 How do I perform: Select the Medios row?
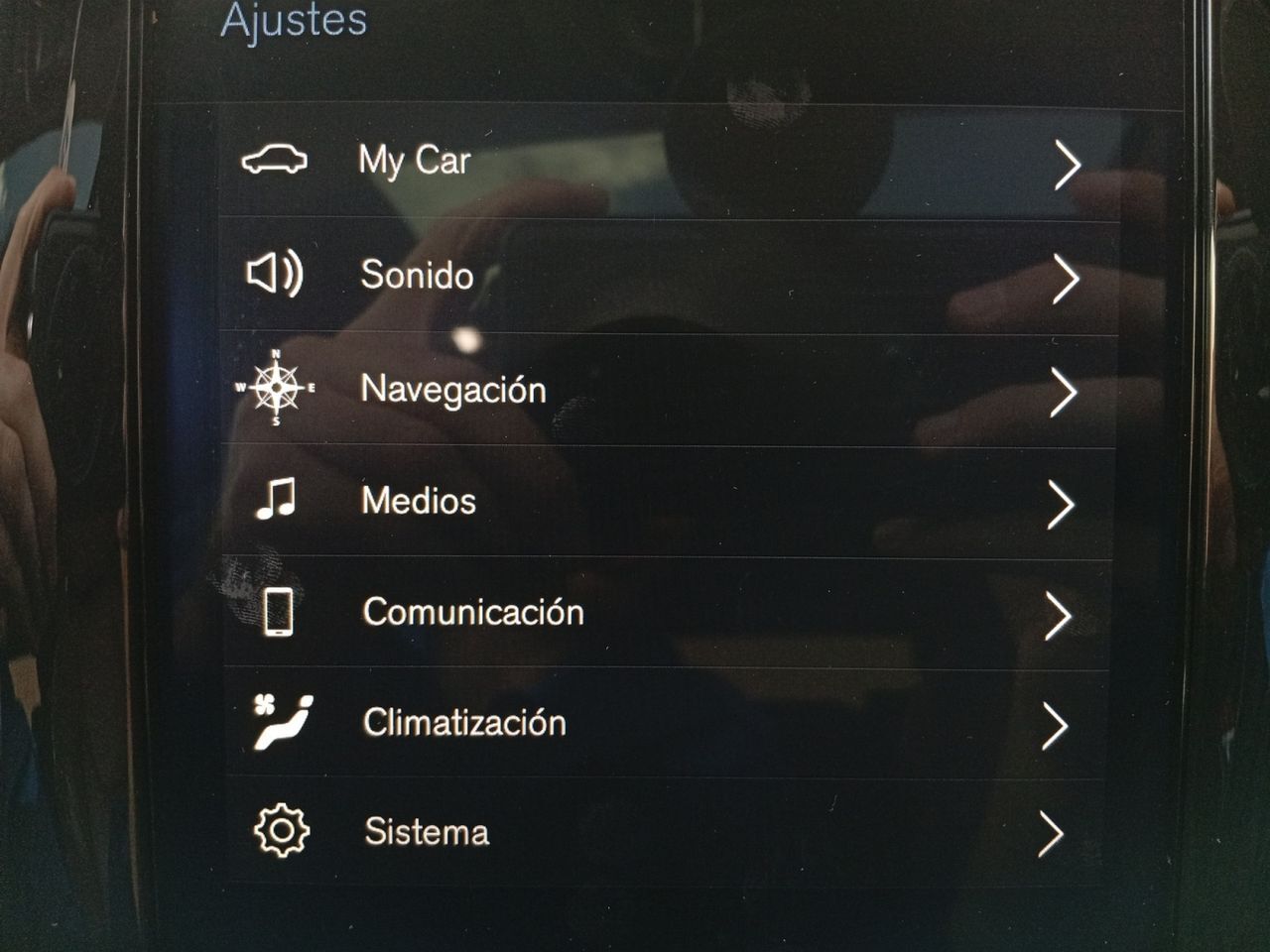(419, 501)
